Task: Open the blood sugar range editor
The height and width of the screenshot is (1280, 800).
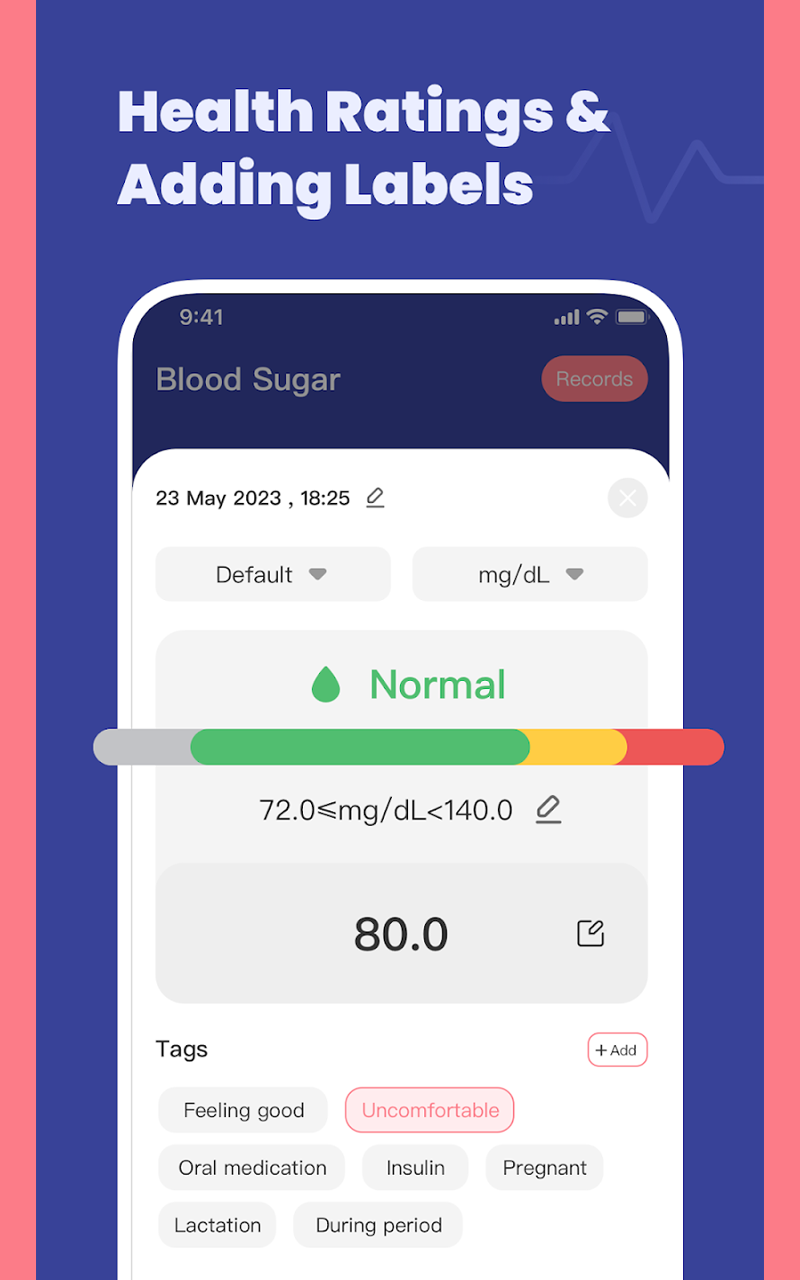Action: (x=547, y=810)
